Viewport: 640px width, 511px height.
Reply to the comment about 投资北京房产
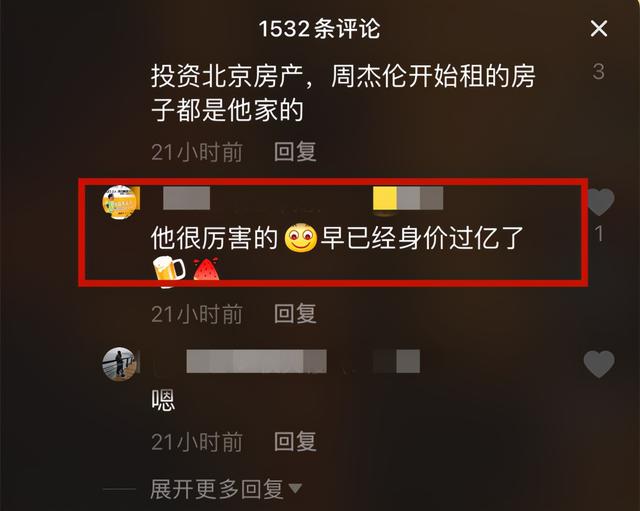[295, 152]
